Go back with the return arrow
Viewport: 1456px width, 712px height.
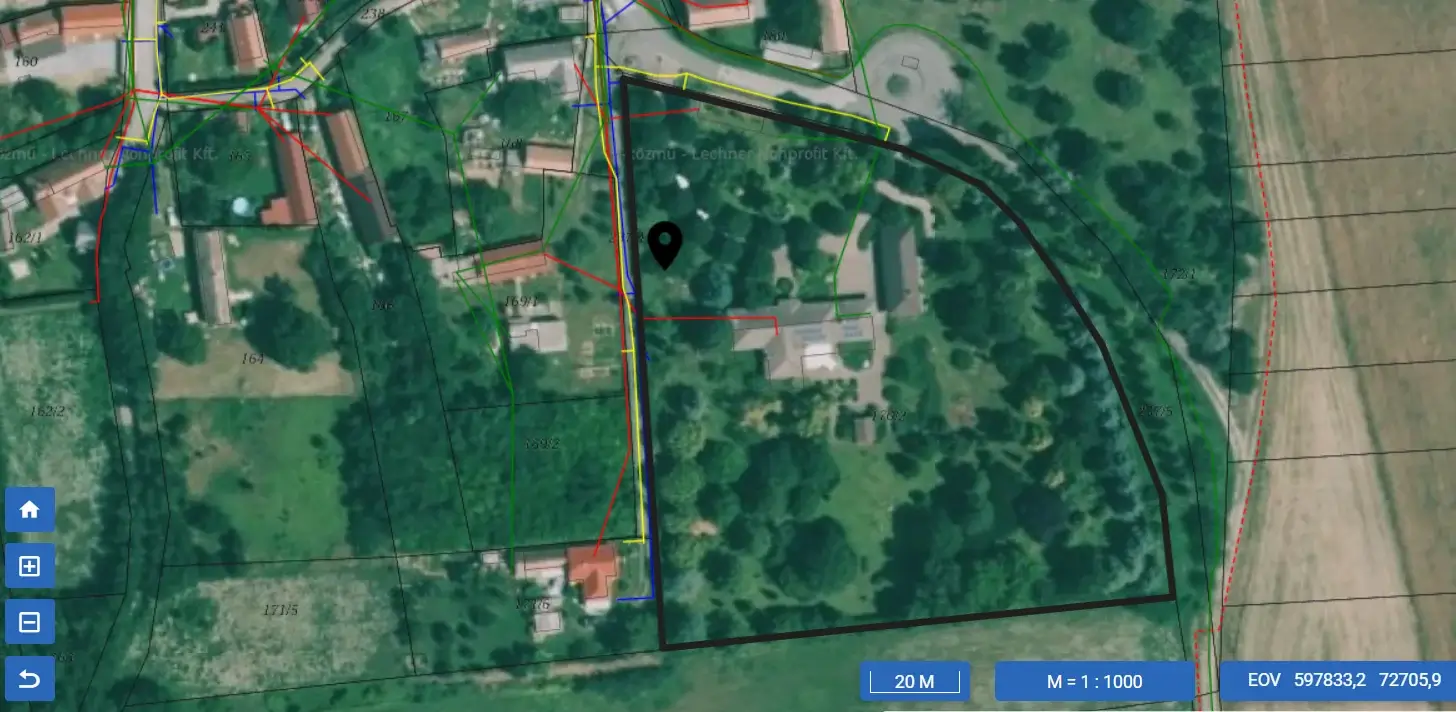click(30, 680)
